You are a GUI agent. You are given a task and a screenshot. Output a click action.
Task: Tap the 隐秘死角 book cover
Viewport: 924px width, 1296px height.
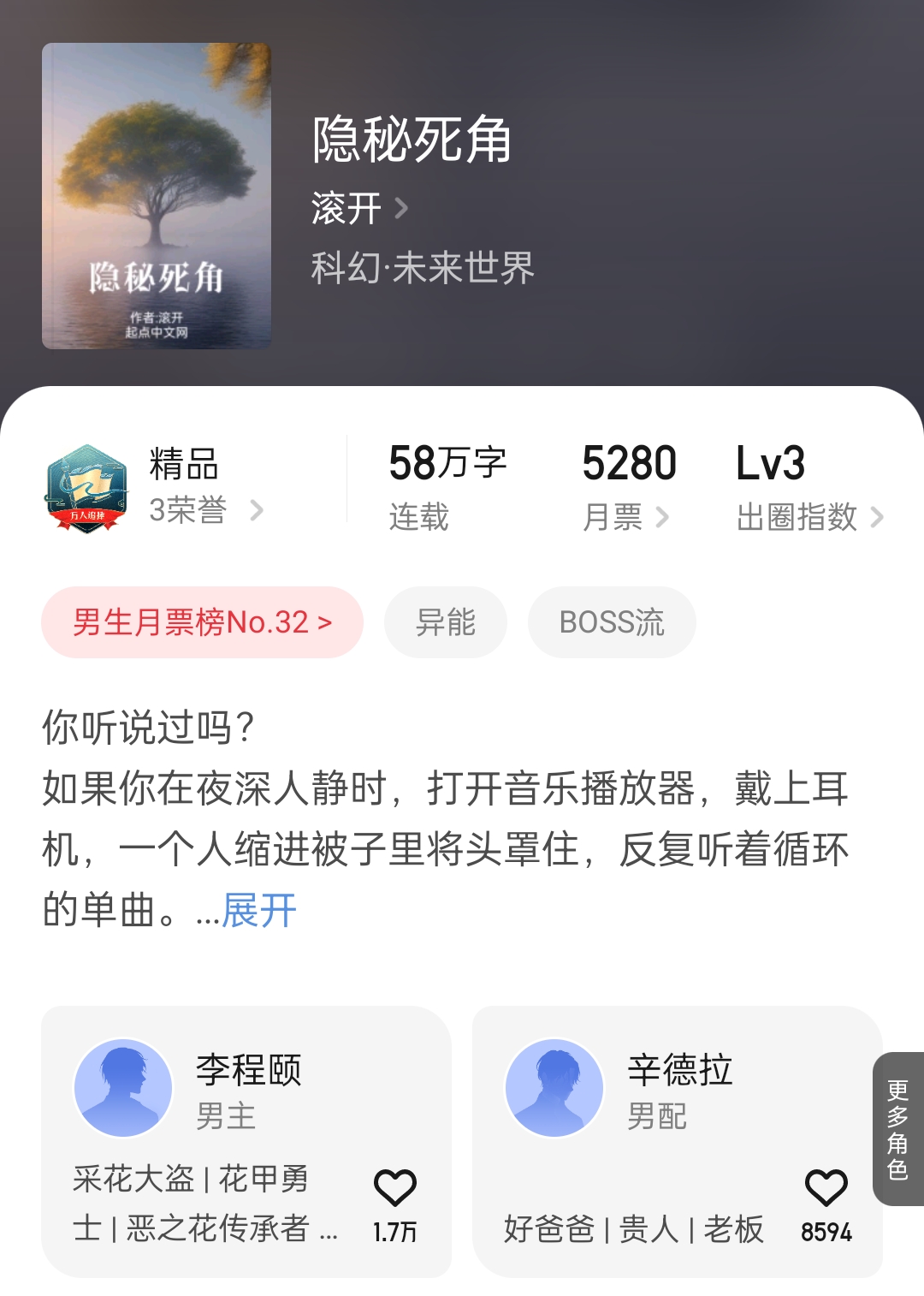pos(157,196)
